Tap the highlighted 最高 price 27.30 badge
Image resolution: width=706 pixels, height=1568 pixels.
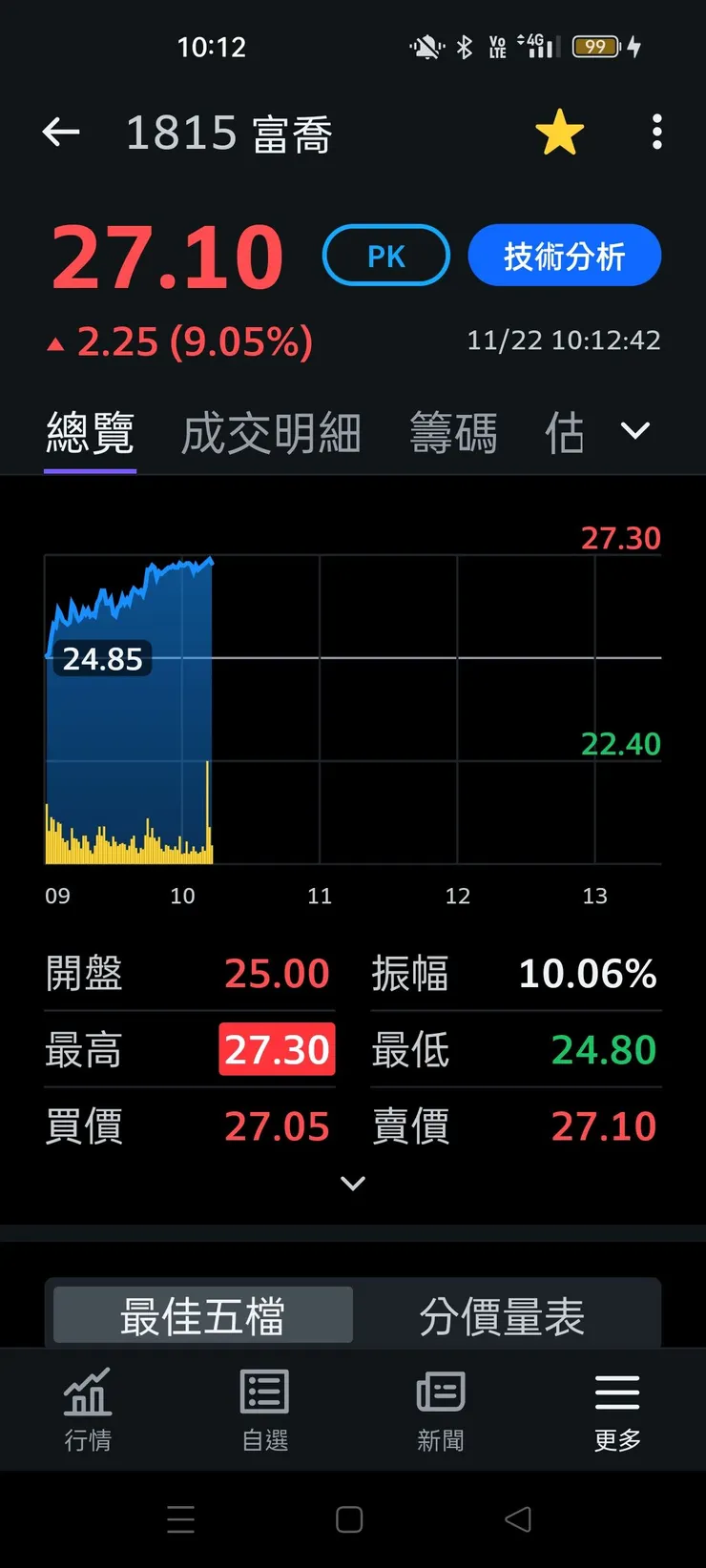coord(277,1049)
